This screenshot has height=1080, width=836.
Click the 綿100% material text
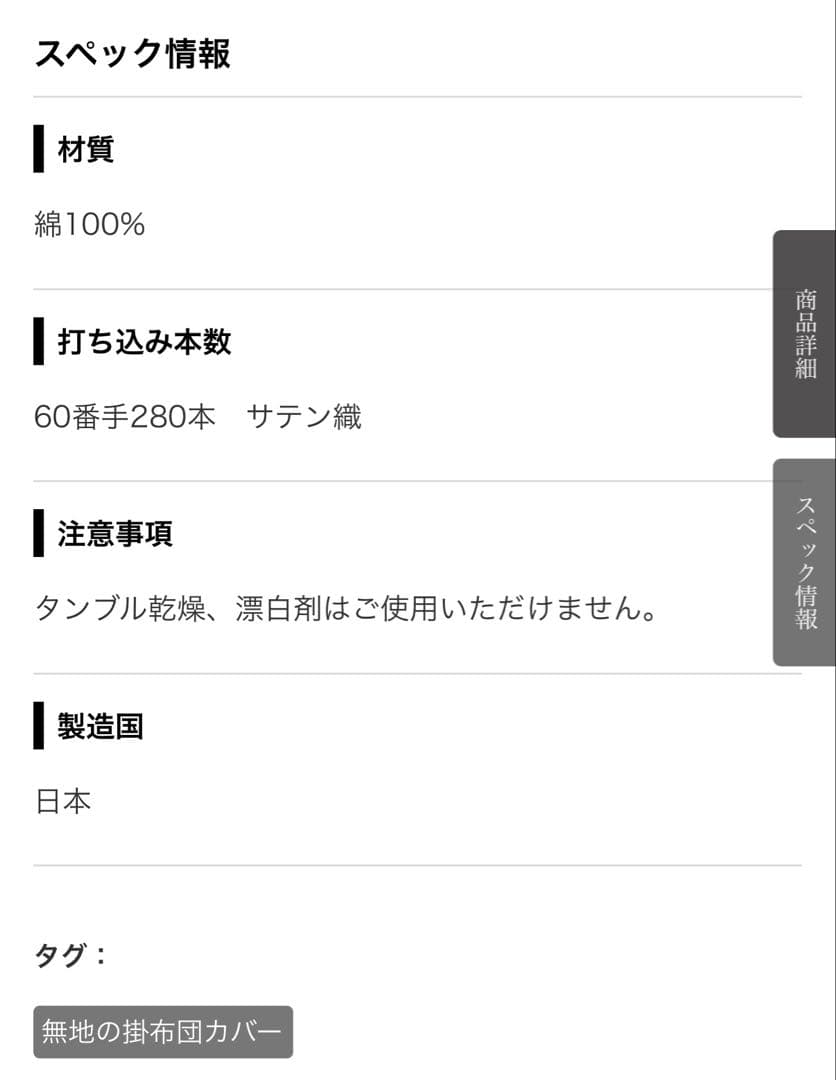click(89, 224)
